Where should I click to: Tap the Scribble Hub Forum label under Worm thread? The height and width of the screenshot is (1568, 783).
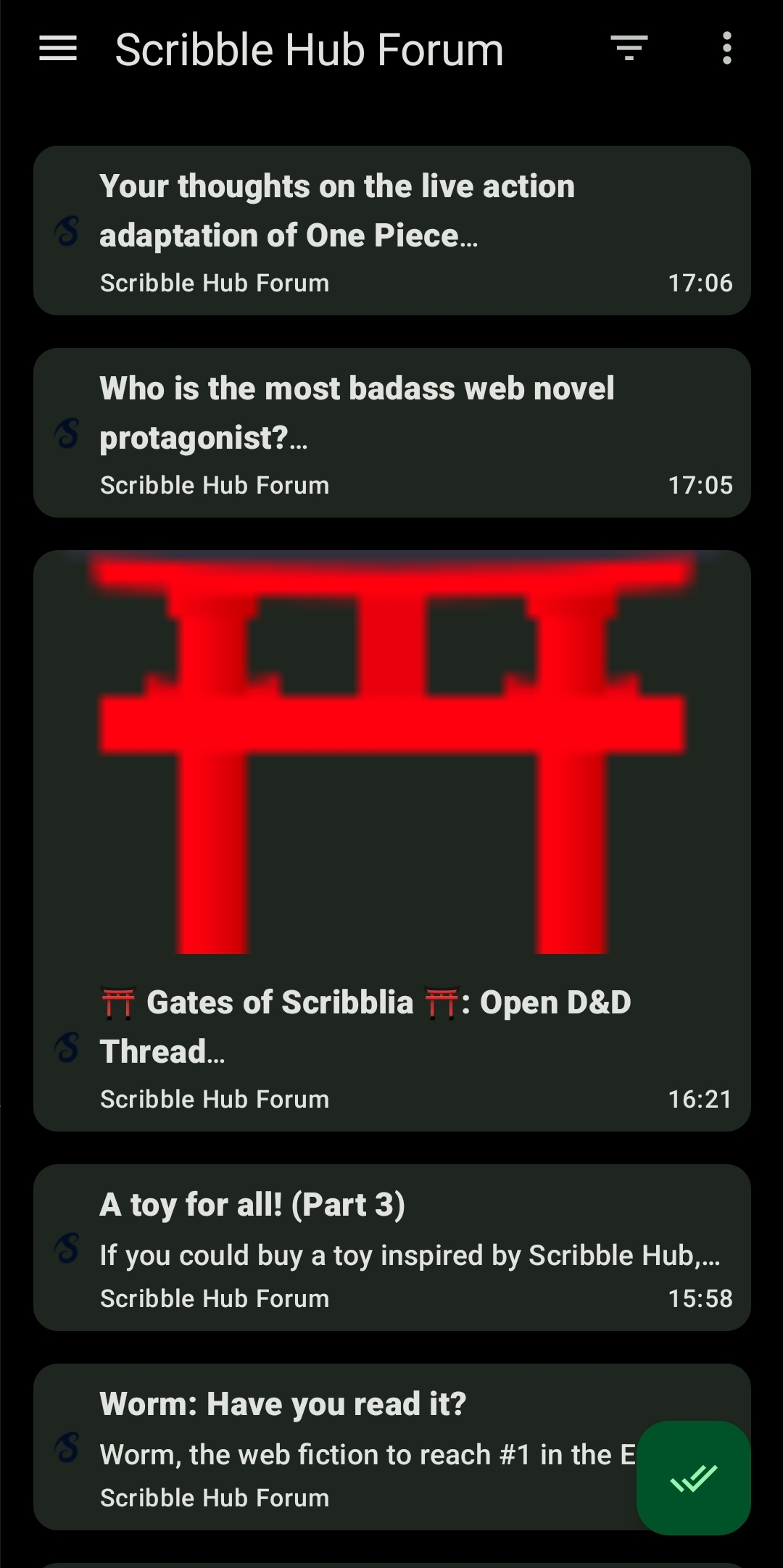coord(214,1497)
